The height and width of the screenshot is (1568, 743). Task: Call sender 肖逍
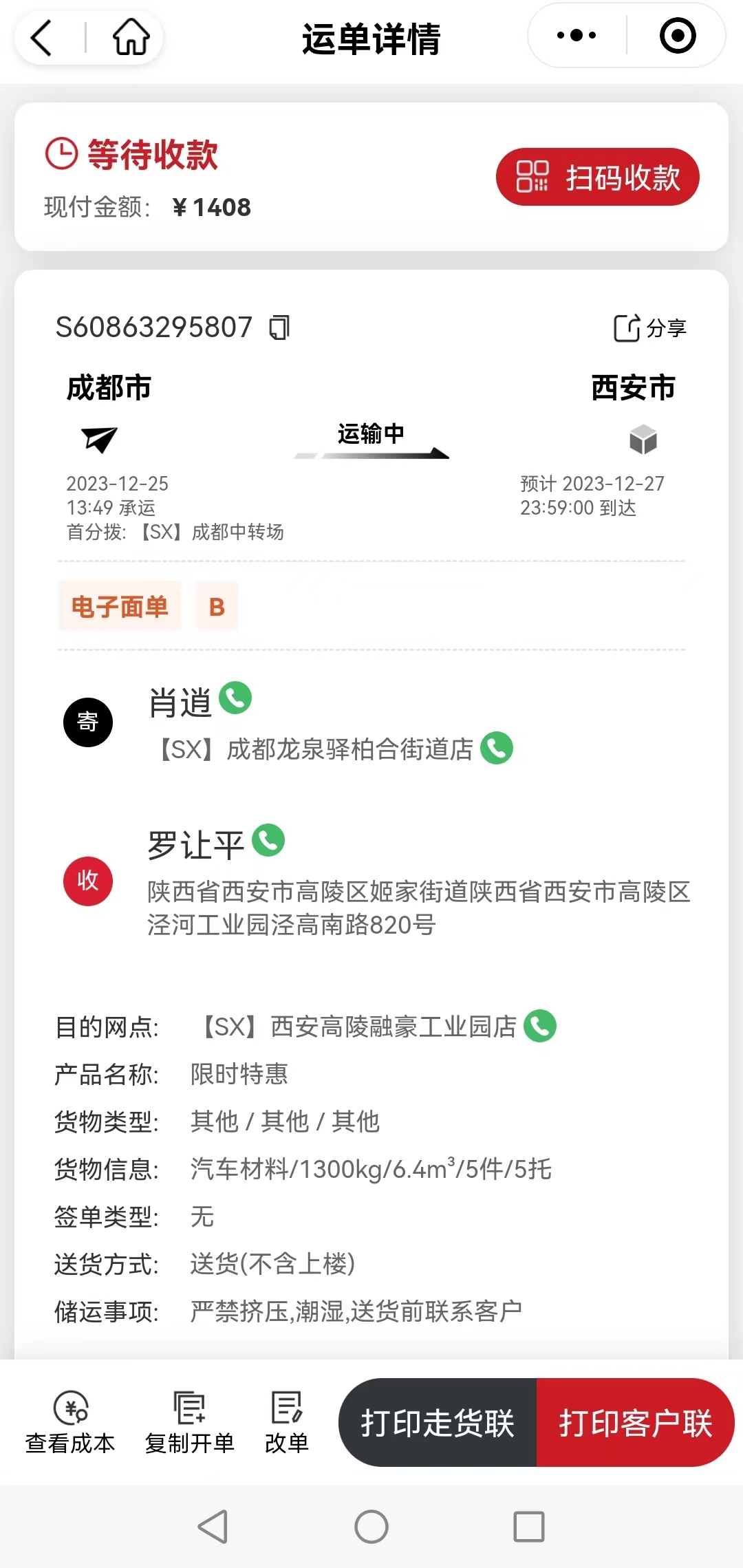pyautogui.click(x=235, y=698)
